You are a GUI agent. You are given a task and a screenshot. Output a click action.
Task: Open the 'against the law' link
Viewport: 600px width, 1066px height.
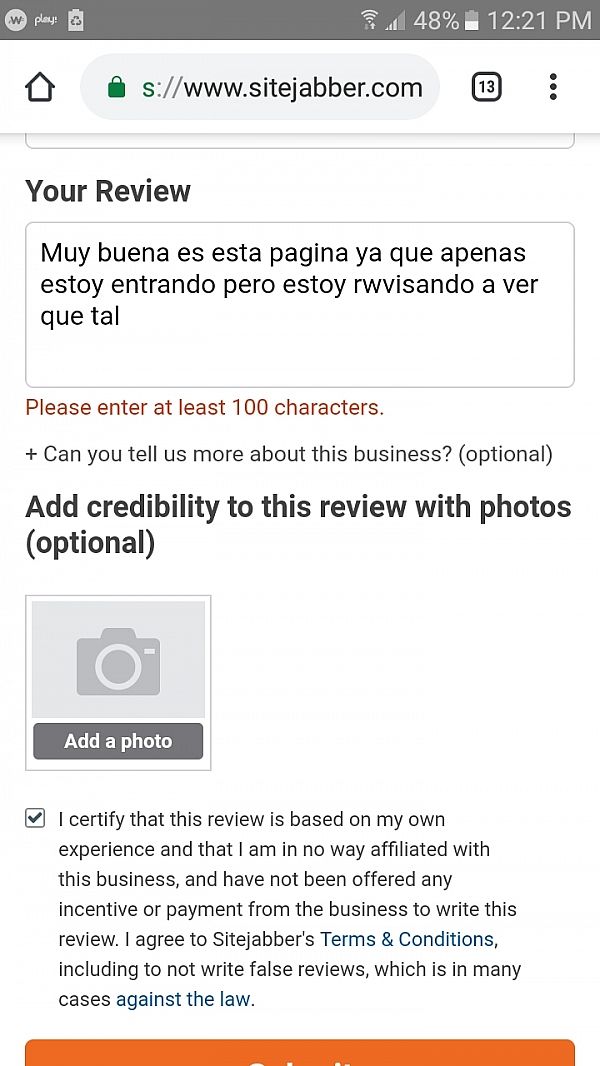[185, 999]
